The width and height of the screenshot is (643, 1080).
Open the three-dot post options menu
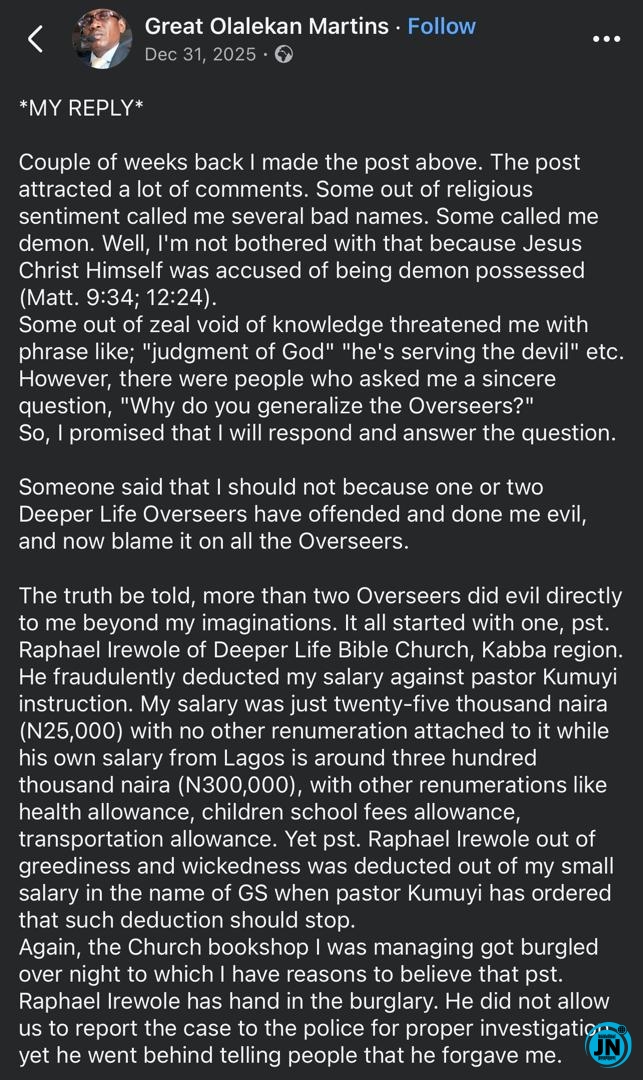tap(606, 39)
